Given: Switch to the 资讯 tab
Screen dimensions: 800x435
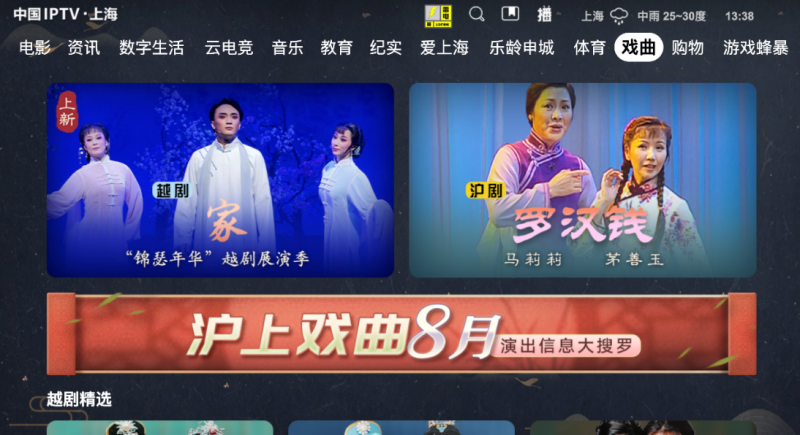Looking at the screenshot, I should click(x=84, y=48).
